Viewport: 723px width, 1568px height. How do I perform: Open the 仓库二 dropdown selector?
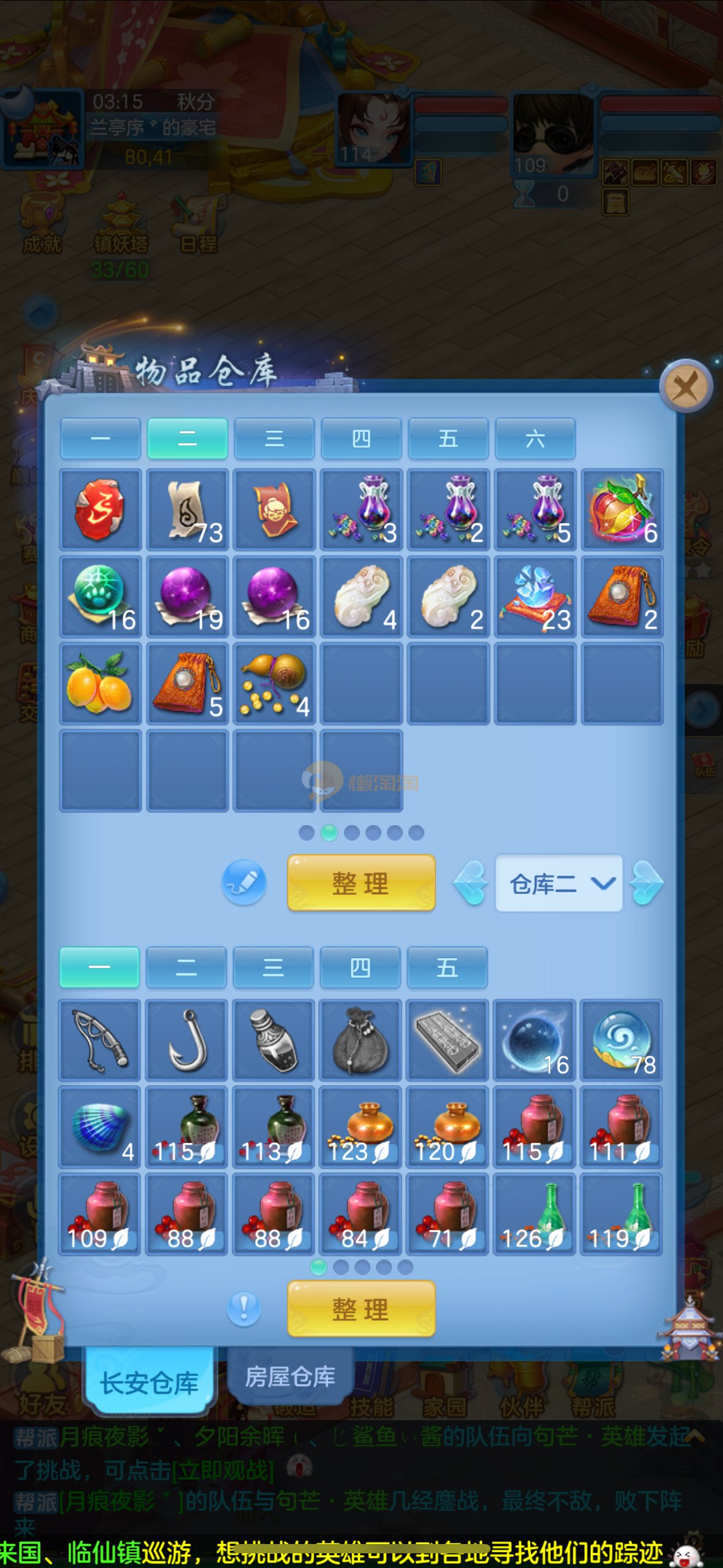tap(559, 883)
